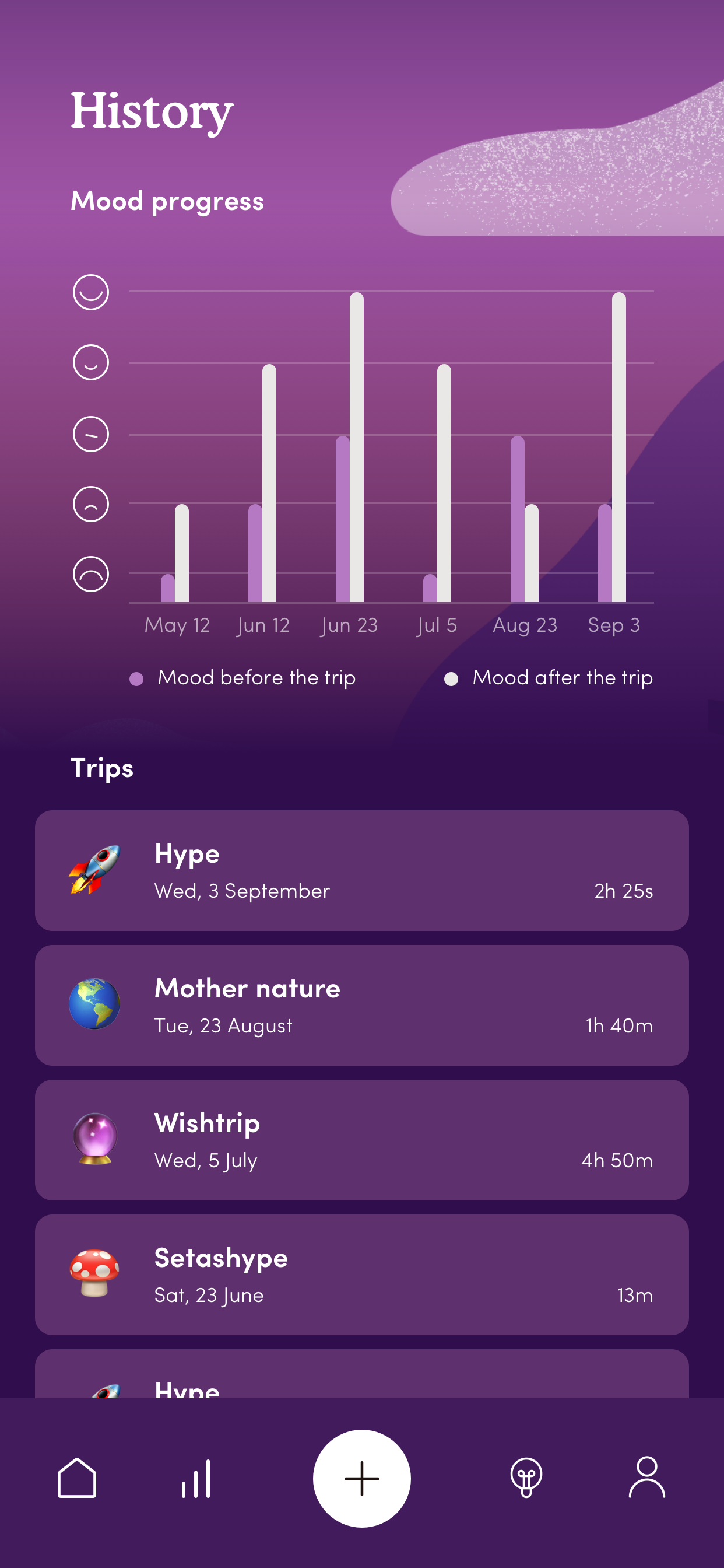Tap the Jun 23 date label
724x1568 pixels.
click(351, 625)
